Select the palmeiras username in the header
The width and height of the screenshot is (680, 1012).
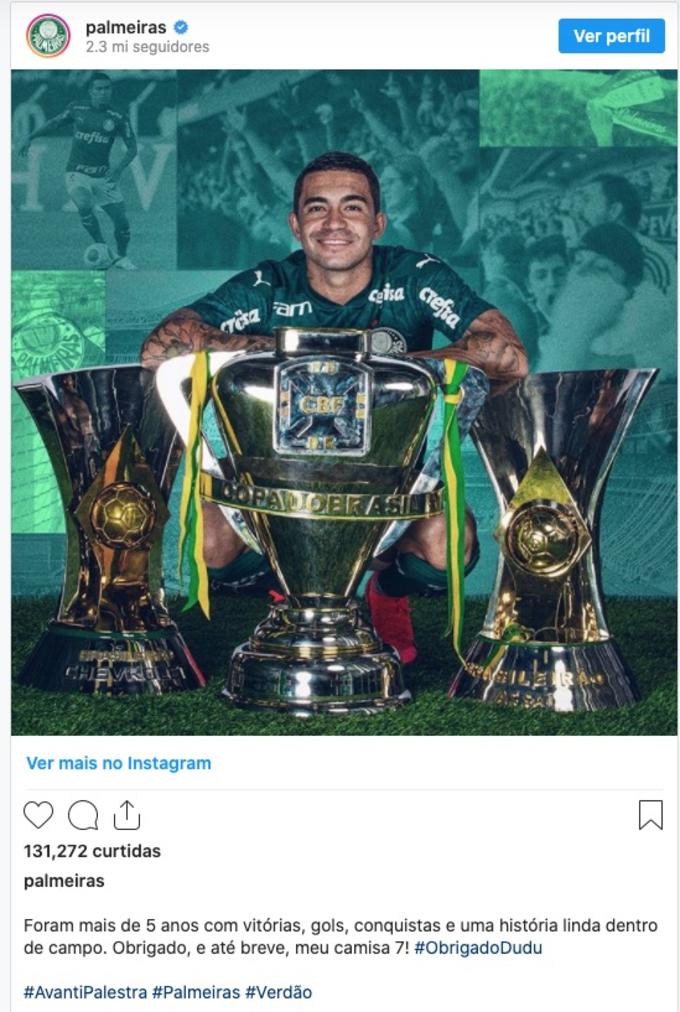tap(125, 27)
